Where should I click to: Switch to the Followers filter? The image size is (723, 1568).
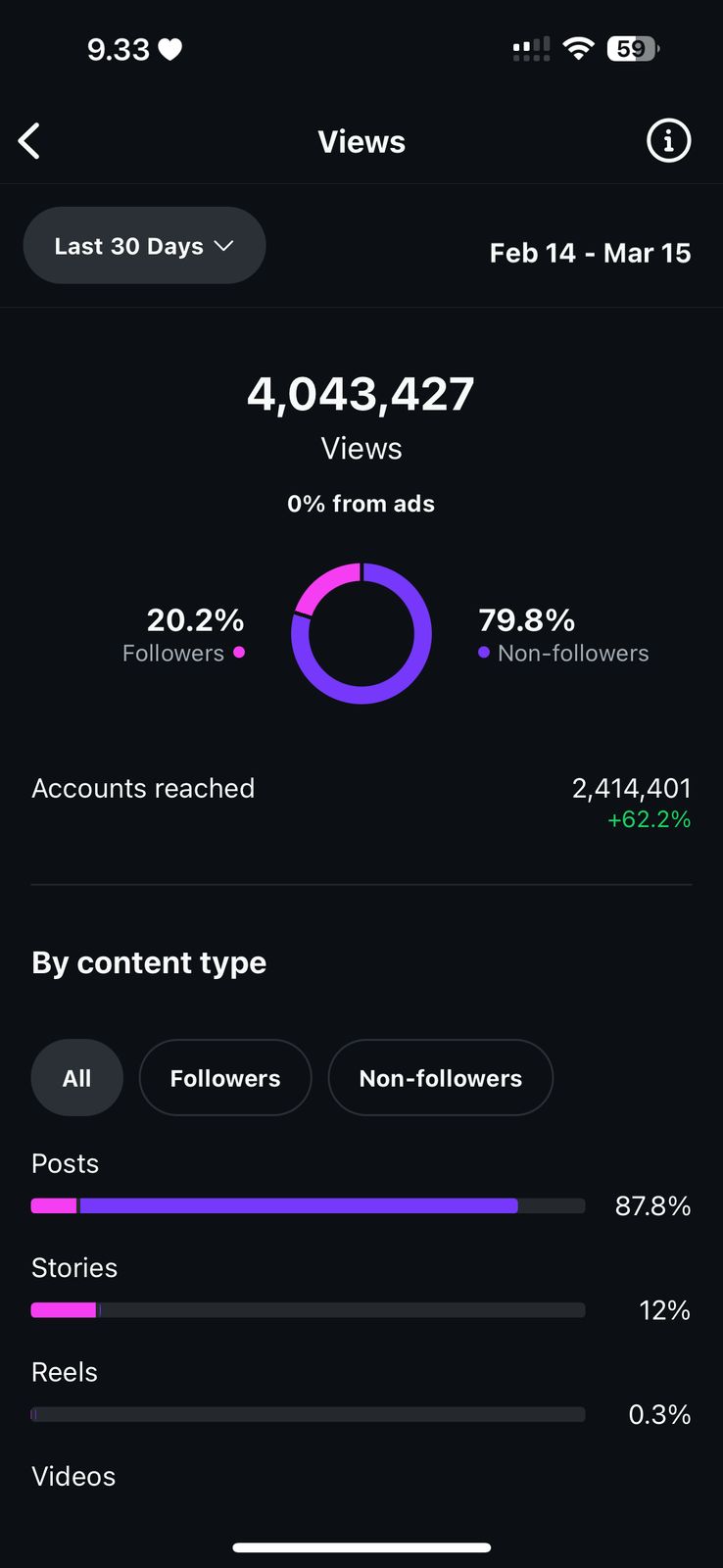[225, 1078]
